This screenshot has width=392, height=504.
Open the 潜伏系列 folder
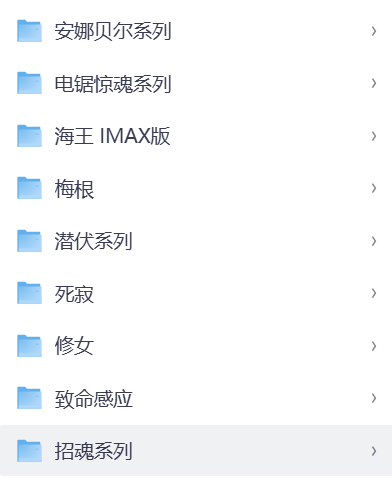pos(196,241)
